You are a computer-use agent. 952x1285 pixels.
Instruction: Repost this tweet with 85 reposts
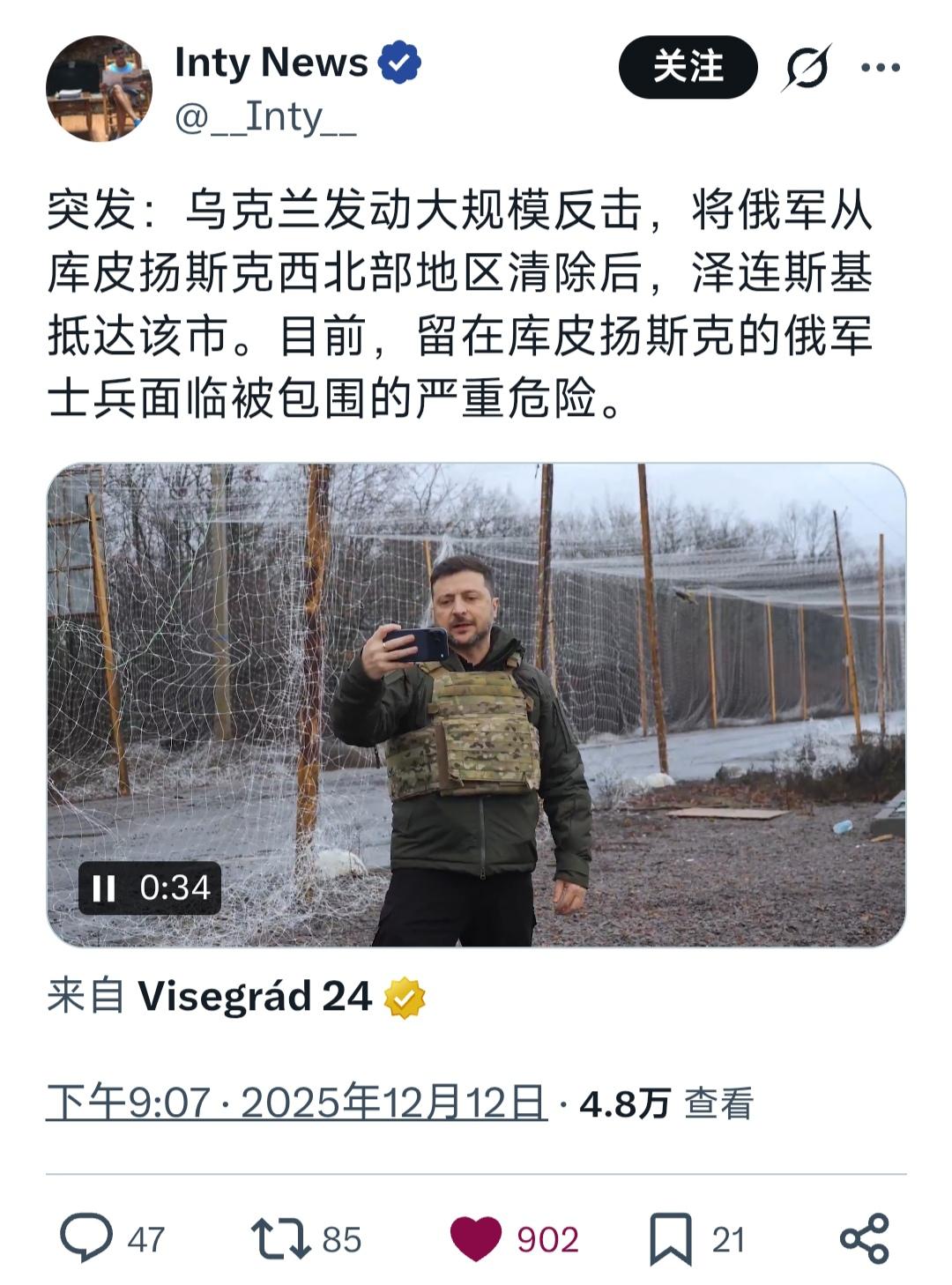tap(280, 1238)
